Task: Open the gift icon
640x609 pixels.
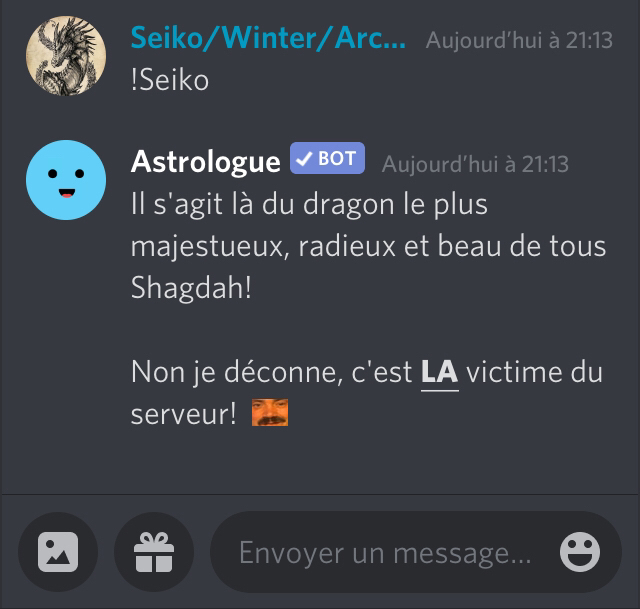Action: (x=153, y=552)
